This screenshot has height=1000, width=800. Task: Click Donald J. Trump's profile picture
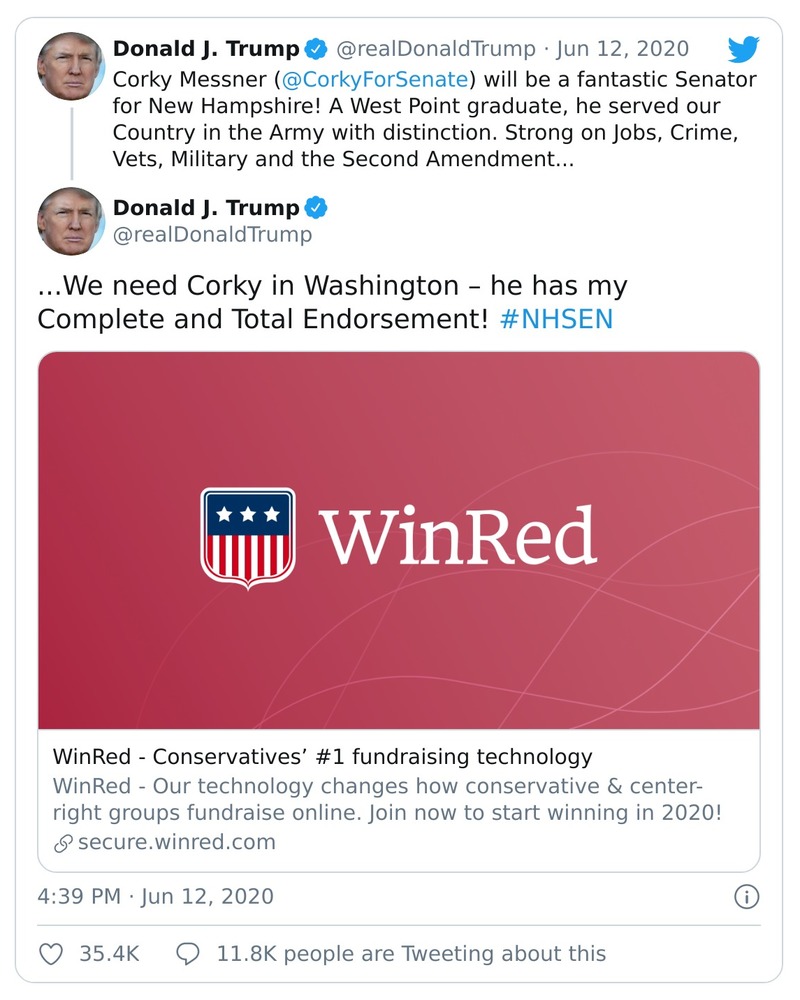click(x=71, y=64)
